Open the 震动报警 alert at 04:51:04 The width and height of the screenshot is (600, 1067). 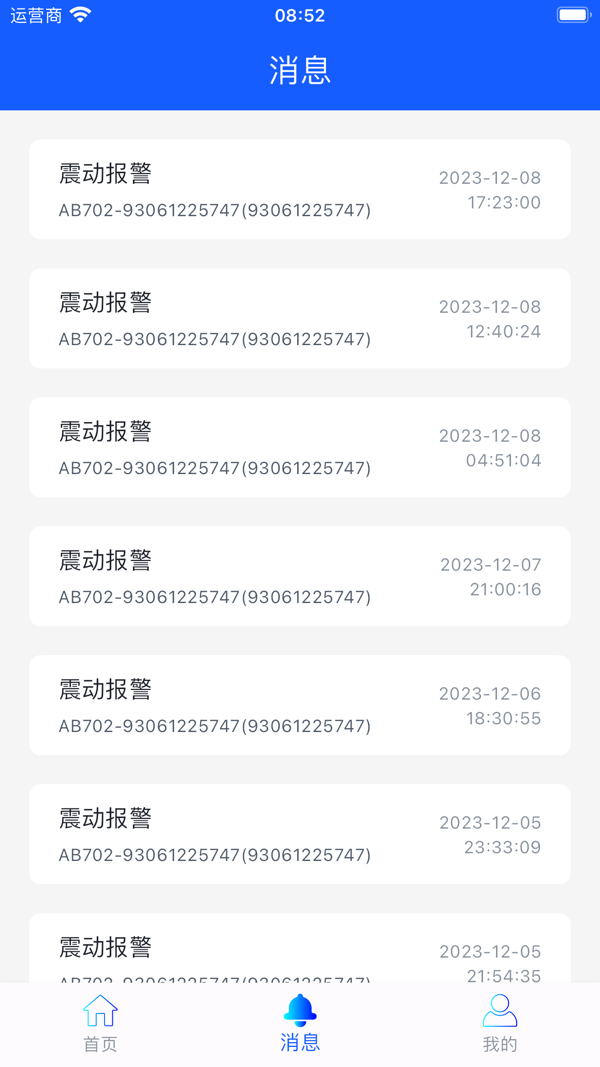click(300, 447)
